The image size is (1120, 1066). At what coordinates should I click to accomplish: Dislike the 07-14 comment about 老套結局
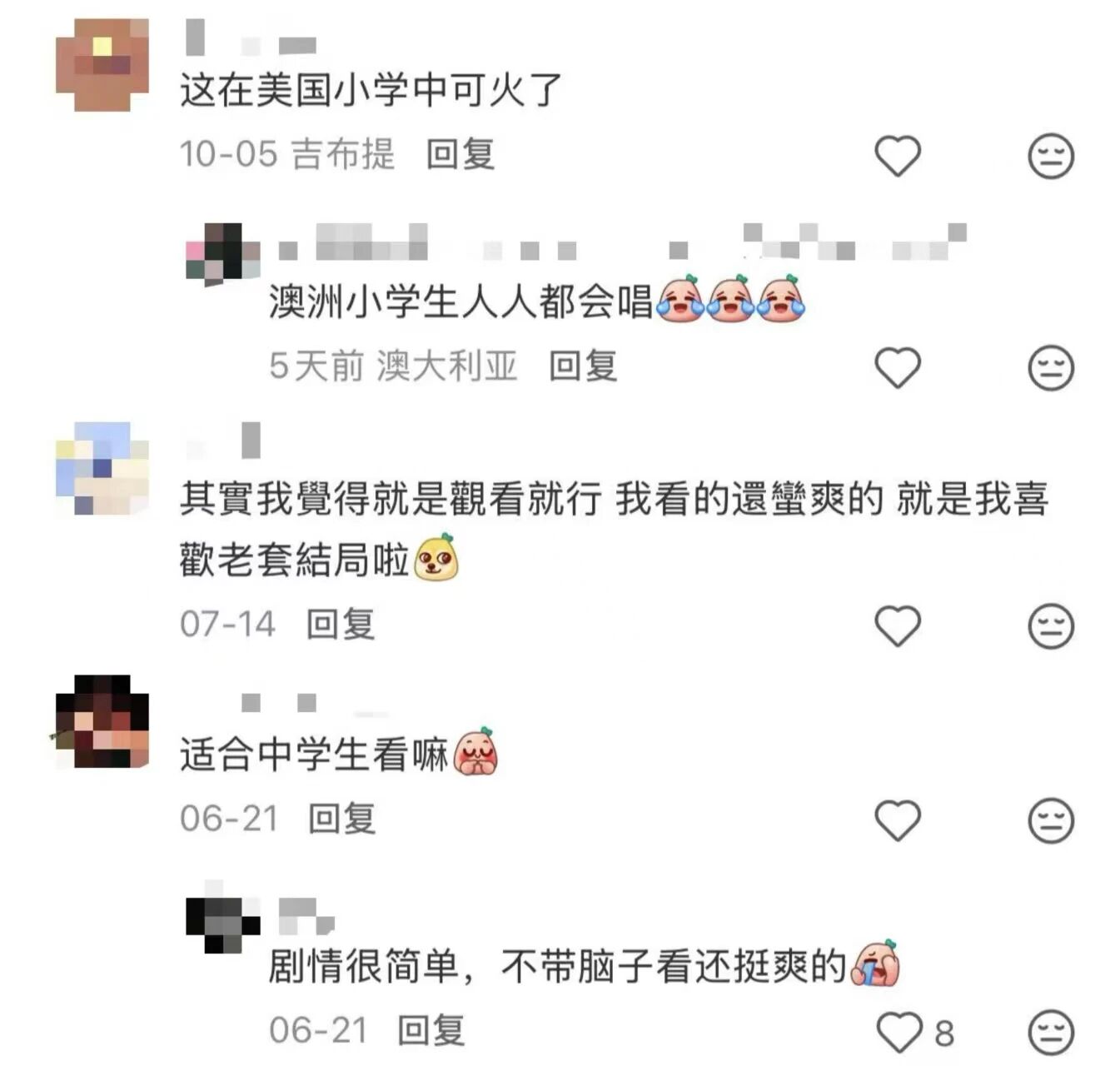[x=1051, y=625]
